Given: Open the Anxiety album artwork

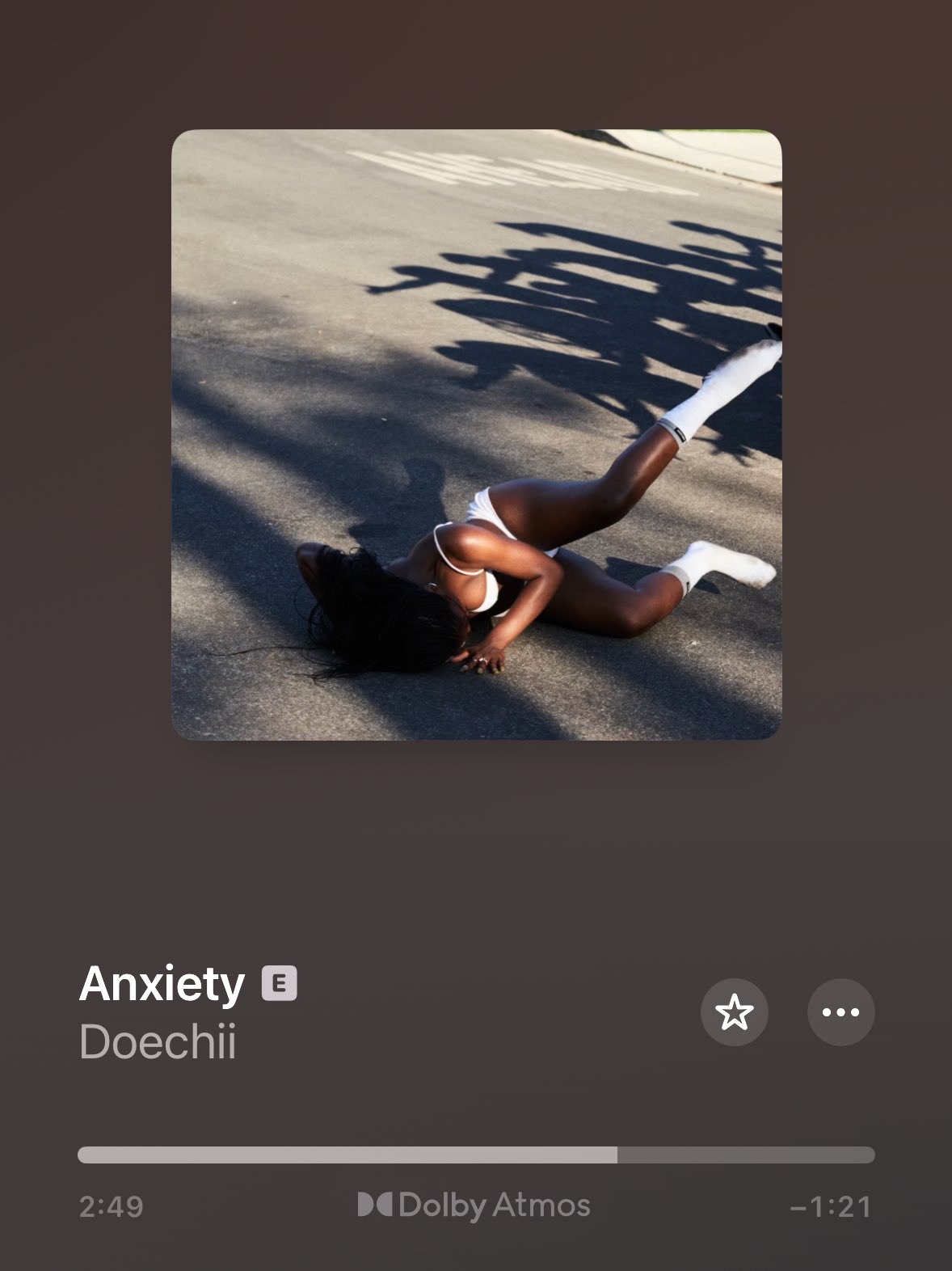Looking at the screenshot, I should tap(476, 434).
